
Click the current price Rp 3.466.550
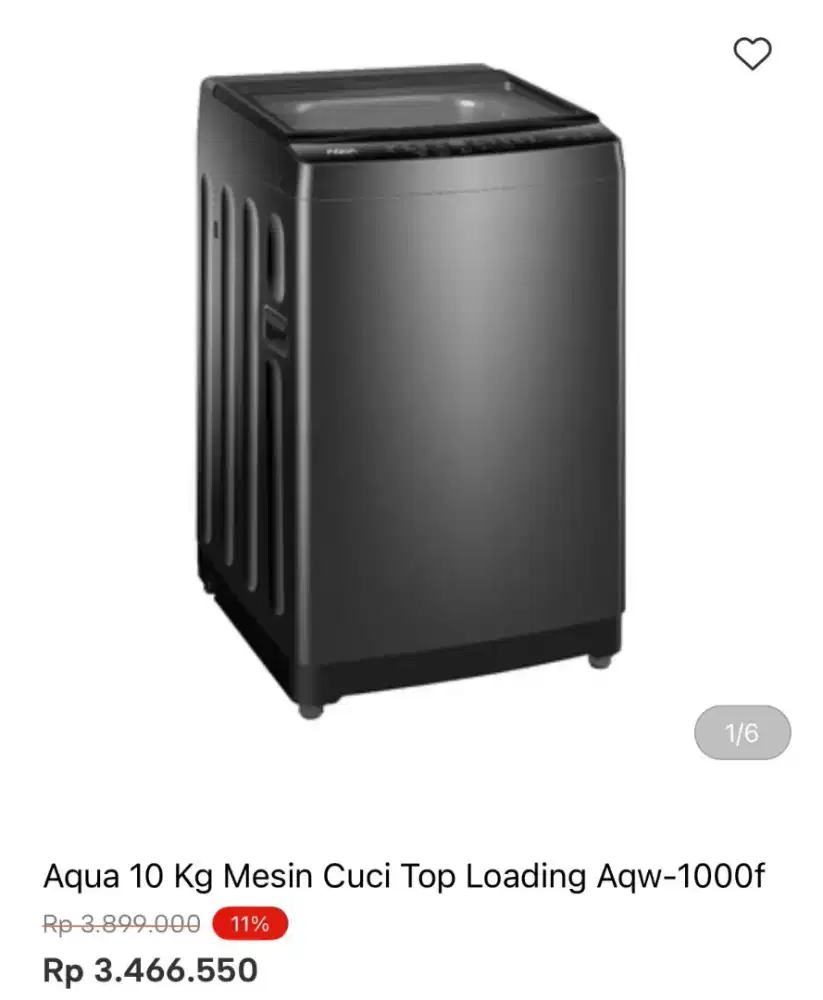151,968
